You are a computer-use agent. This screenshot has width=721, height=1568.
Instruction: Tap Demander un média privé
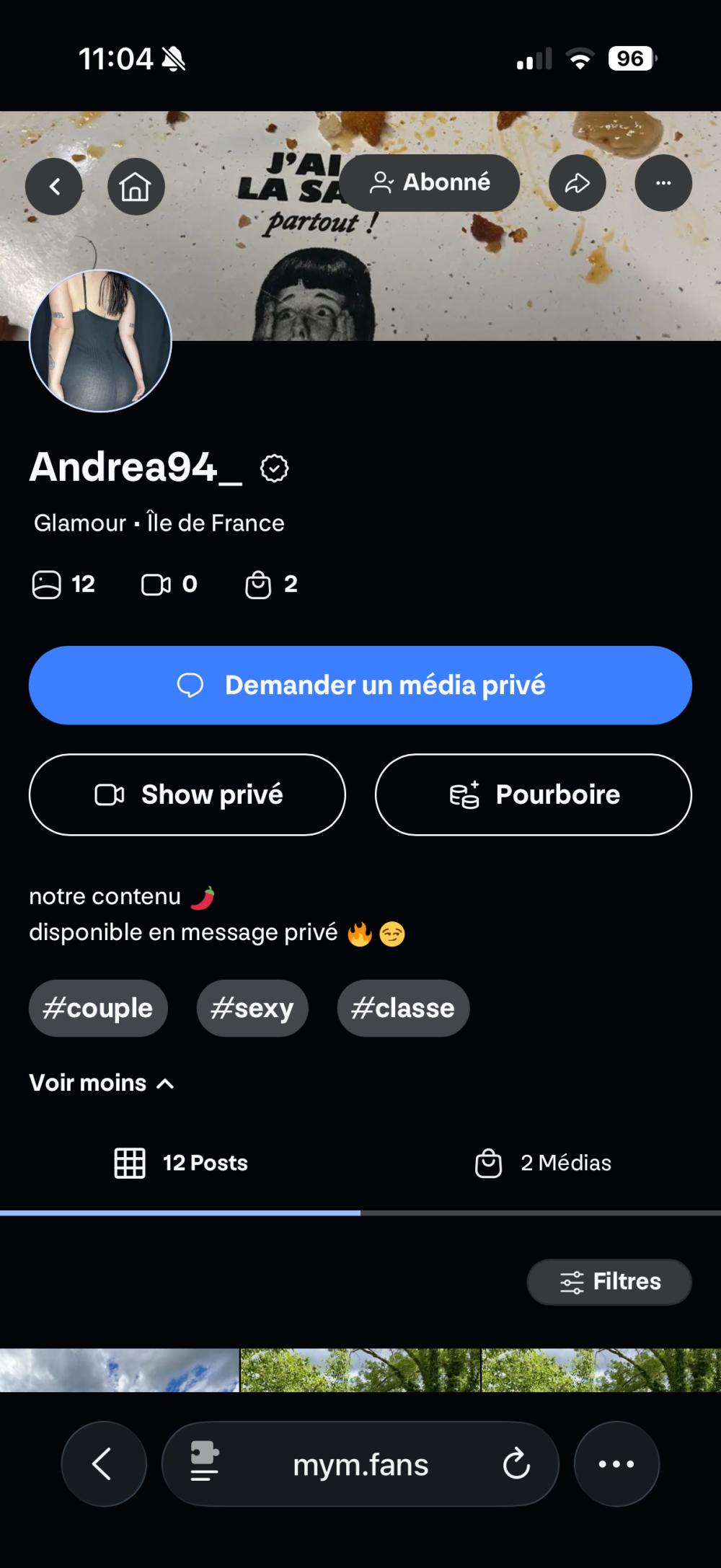[360, 685]
